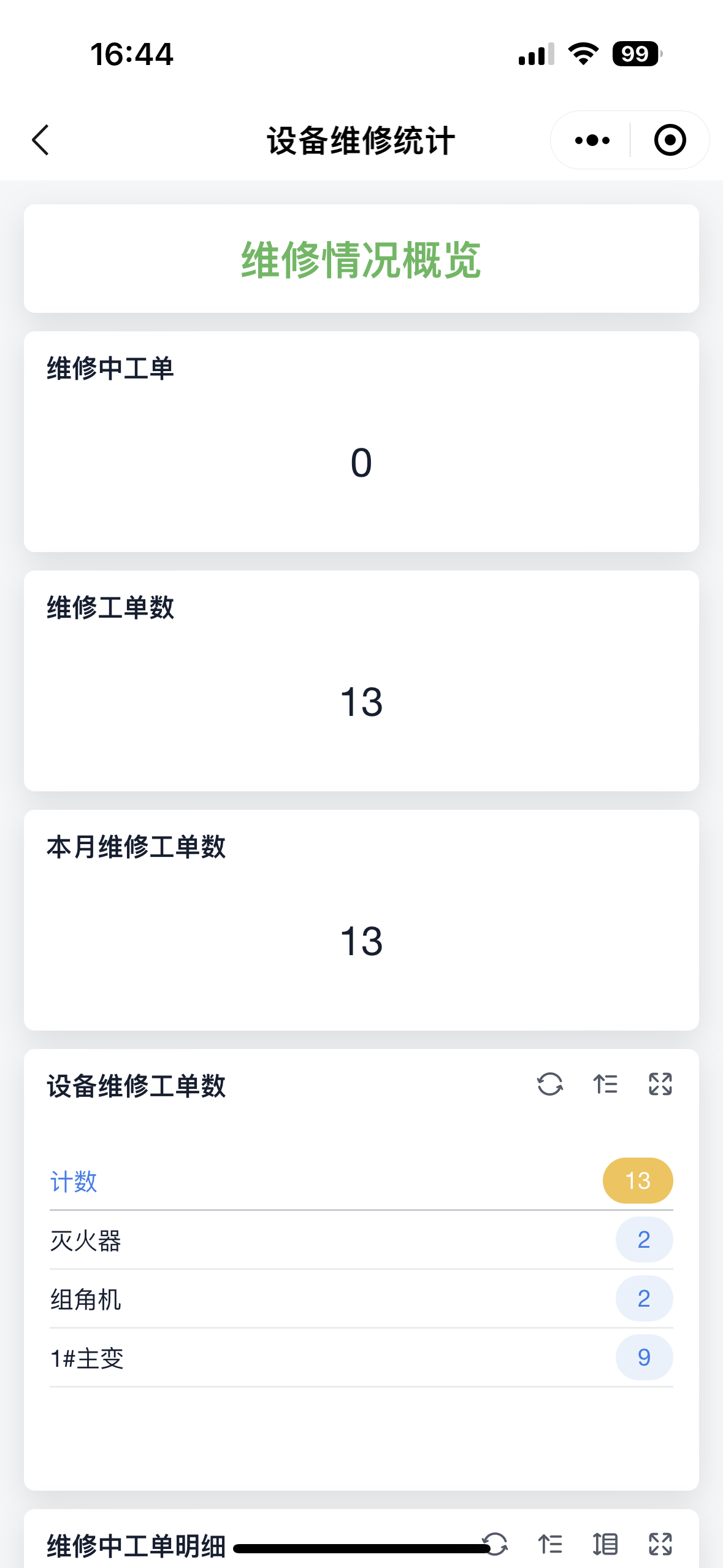
Task: Tap the 维修情况概览 heading
Action: tap(361, 258)
